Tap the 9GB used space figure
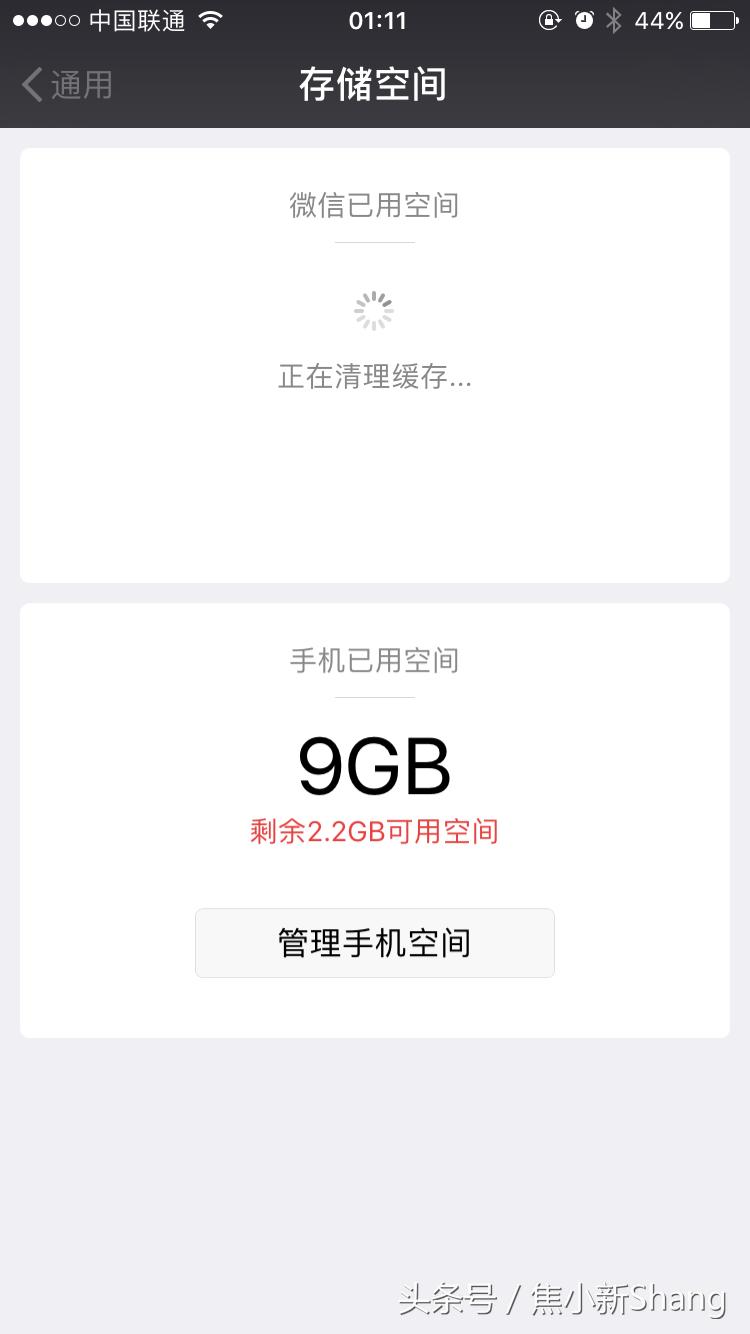Image resolution: width=750 pixels, height=1334 pixels. point(374,765)
